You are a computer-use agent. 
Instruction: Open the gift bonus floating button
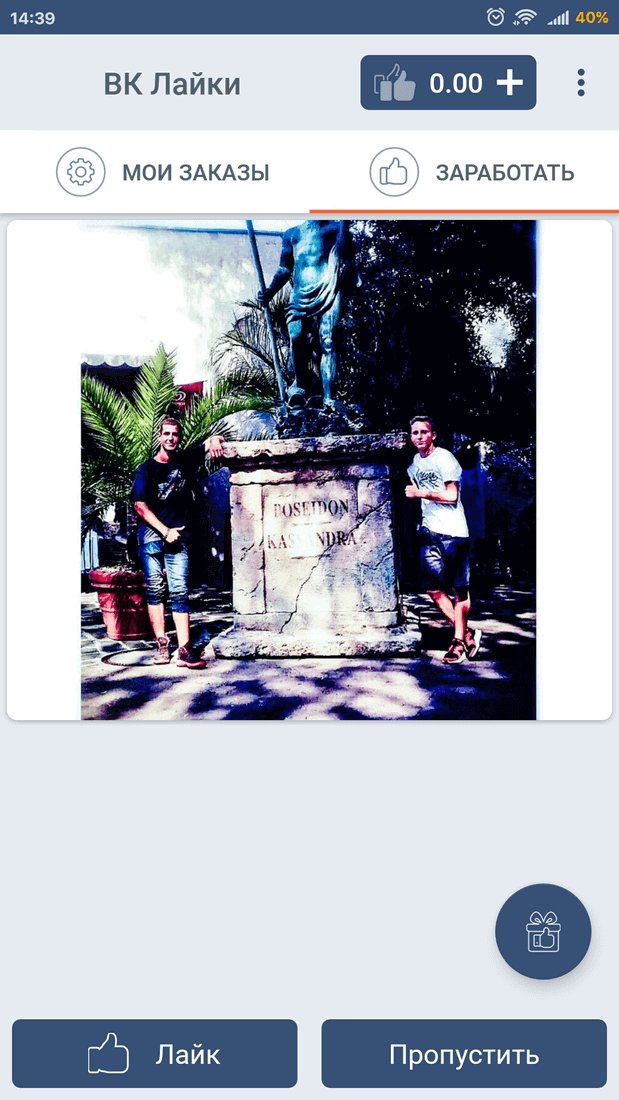(543, 932)
